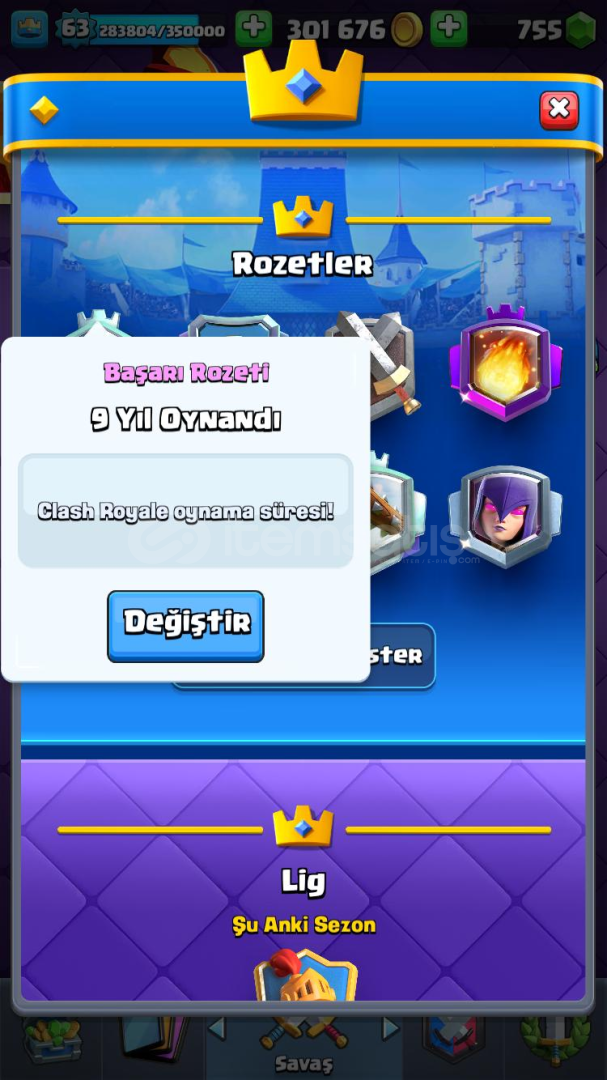Image resolution: width=607 pixels, height=1080 pixels.
Task: Tap the Değiştir button in the badge popup
Action: [185, 625]
